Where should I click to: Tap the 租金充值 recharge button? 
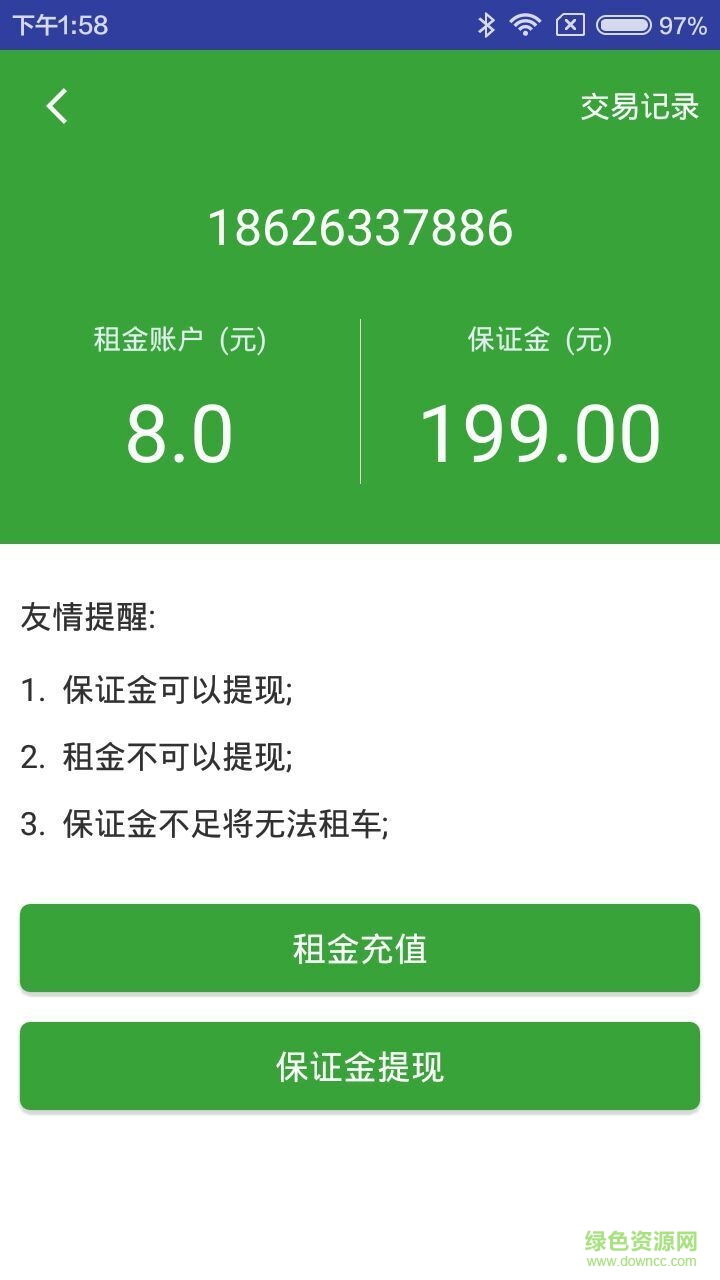point(360,948)
